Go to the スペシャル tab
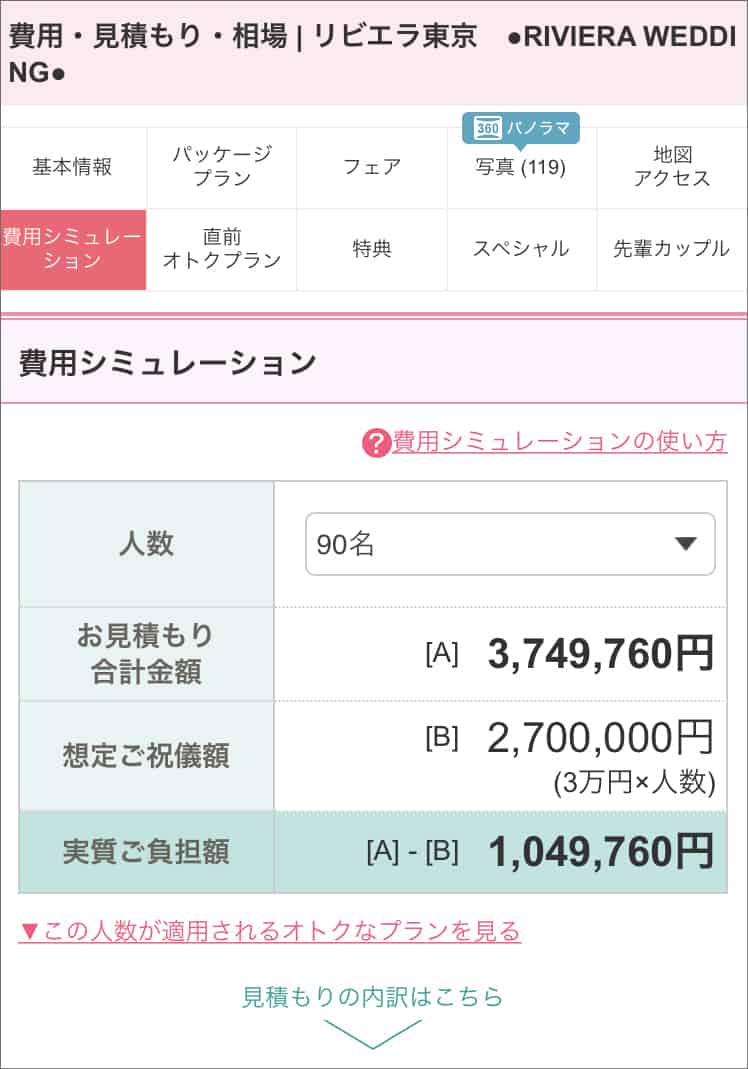748x1069 pixels. click(520, 249)
